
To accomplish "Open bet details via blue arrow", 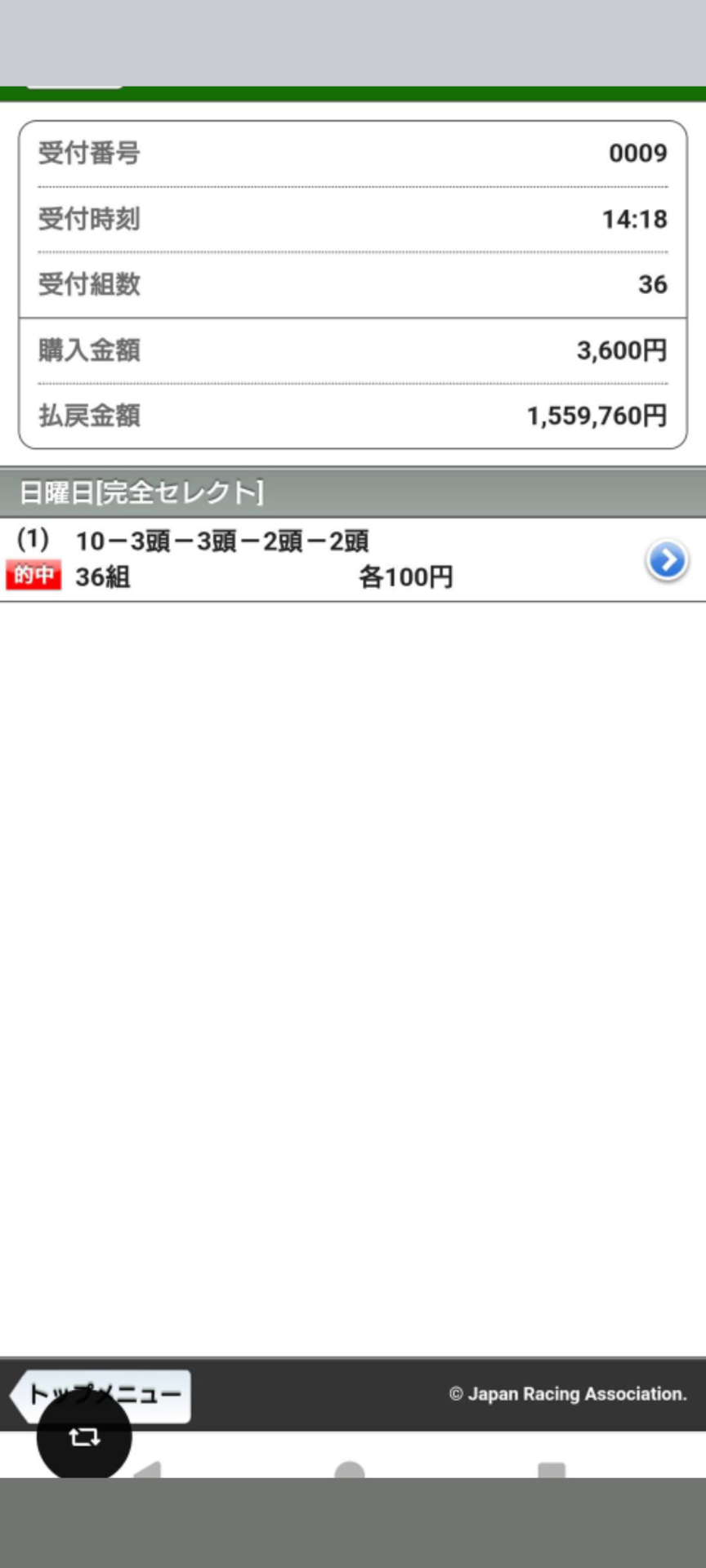I will click(667, 560).
